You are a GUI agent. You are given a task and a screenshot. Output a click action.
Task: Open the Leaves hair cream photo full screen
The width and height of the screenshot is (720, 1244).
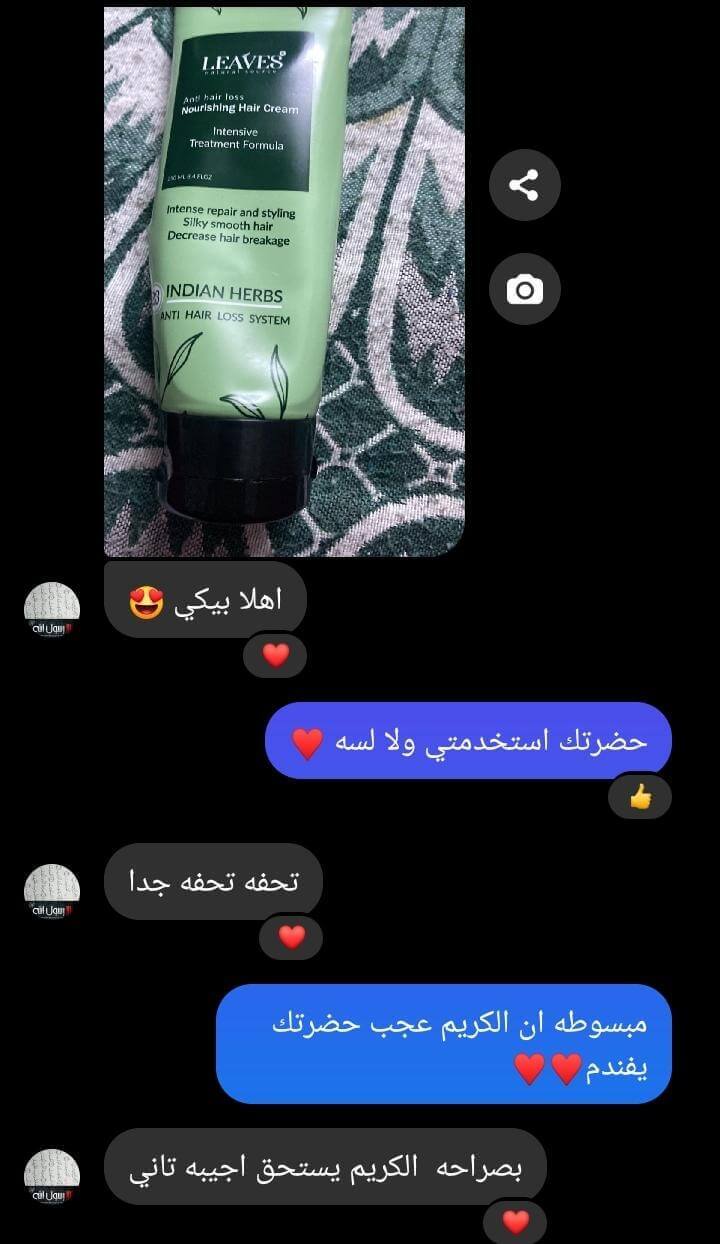coord(284,280)
